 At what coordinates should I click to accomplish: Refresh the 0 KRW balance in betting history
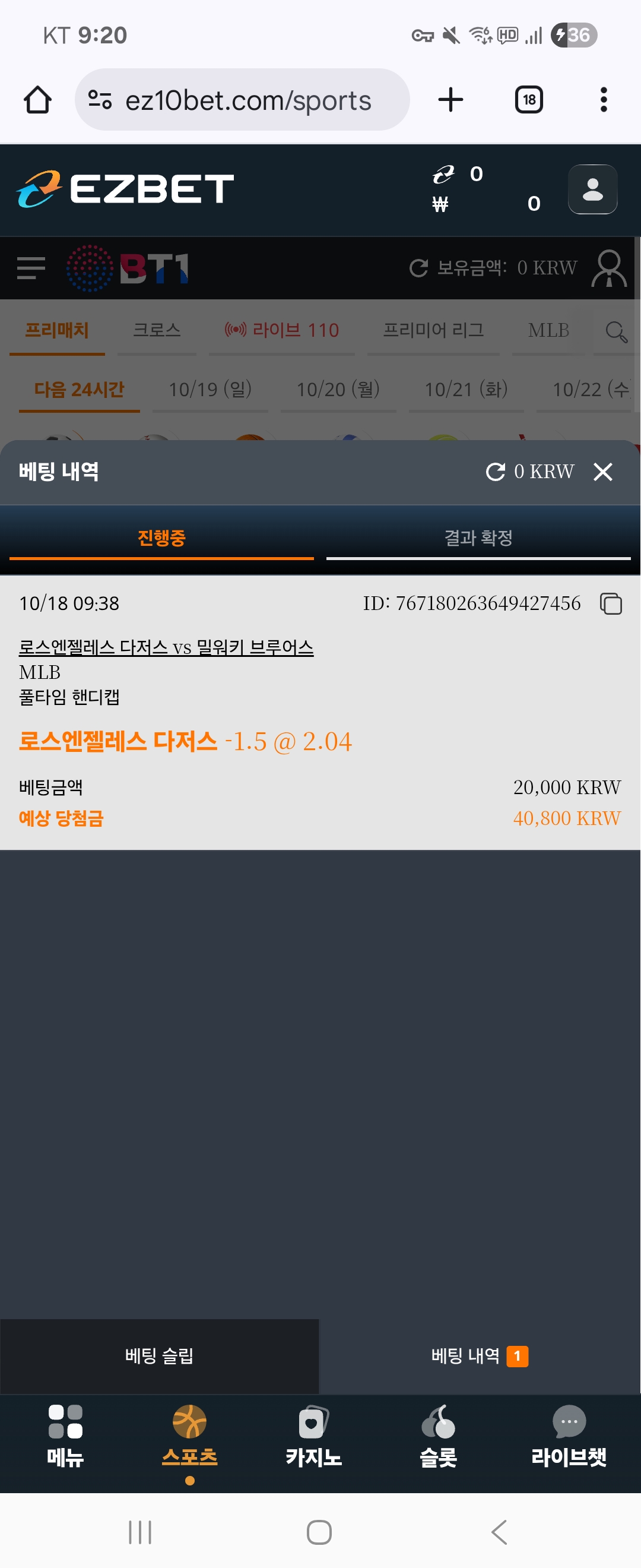pos(496,472)
